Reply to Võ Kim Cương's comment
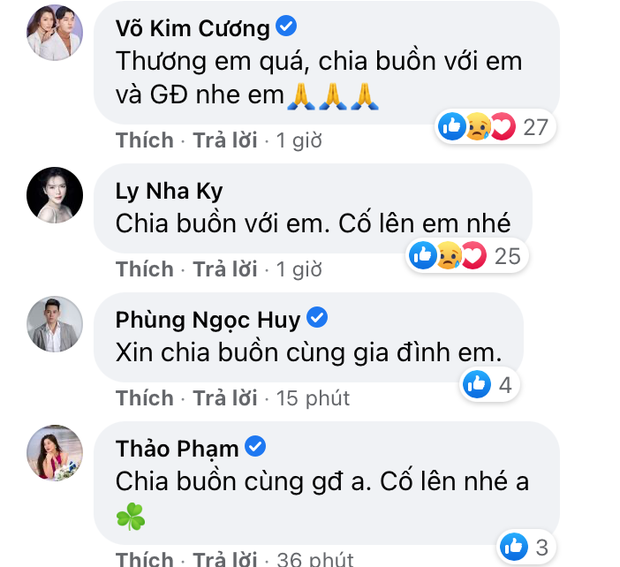The height and width of the screenshot is (567, 620). tap(224, 140)
